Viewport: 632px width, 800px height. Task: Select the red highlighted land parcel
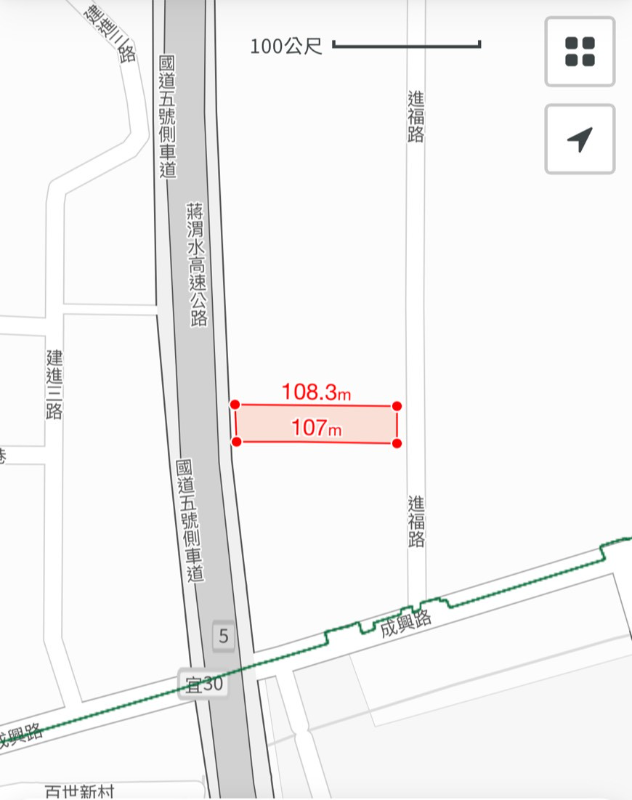pos(316,425)
